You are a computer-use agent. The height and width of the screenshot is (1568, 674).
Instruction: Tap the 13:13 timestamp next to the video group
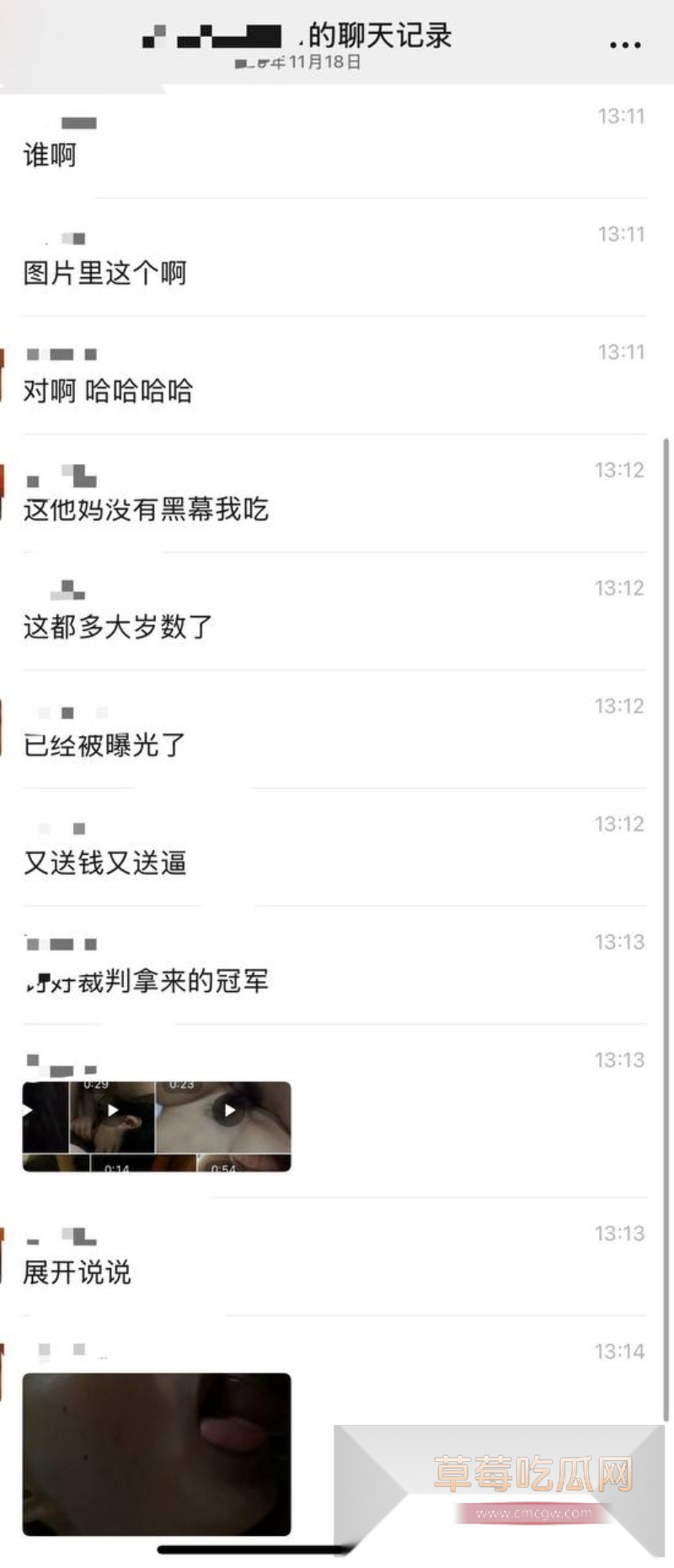(622, 1059)
